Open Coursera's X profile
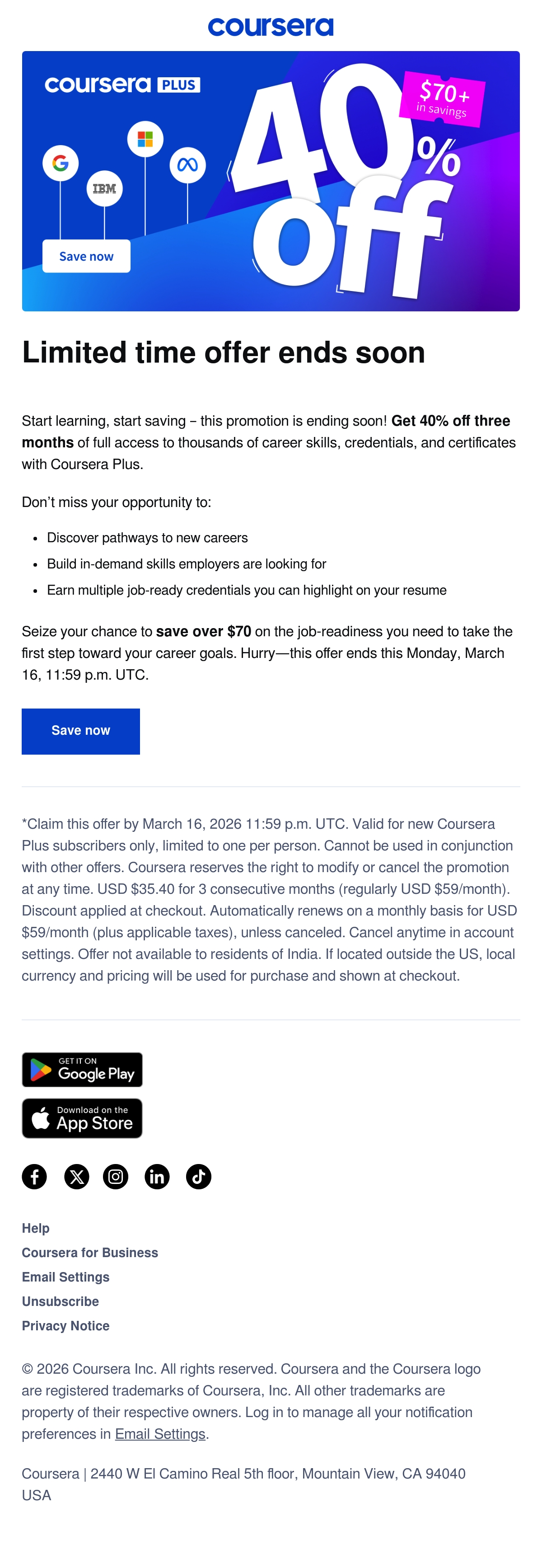 tap(77, 1177)
